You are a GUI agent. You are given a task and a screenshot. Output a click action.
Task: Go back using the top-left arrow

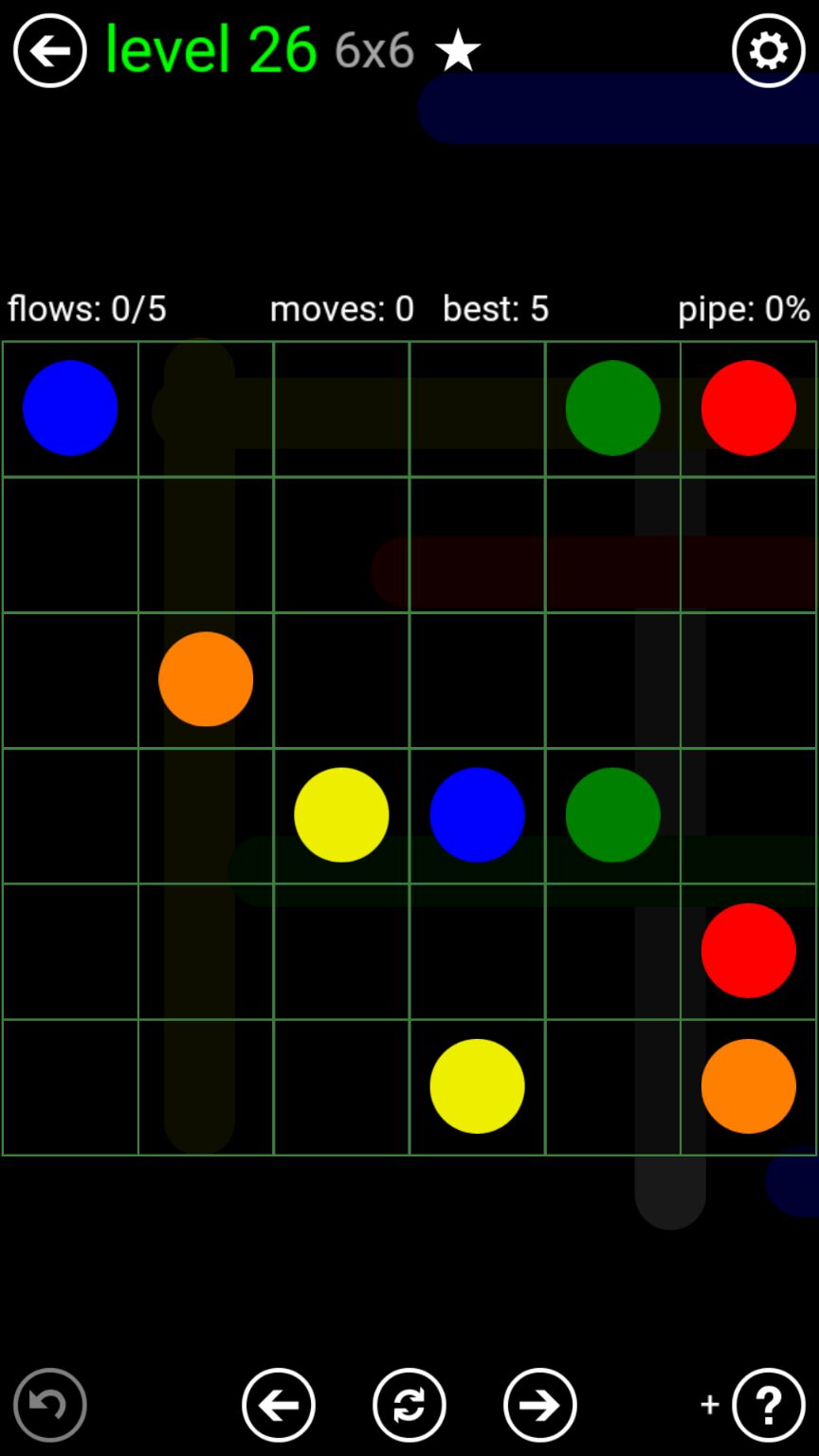click(49, 50)
